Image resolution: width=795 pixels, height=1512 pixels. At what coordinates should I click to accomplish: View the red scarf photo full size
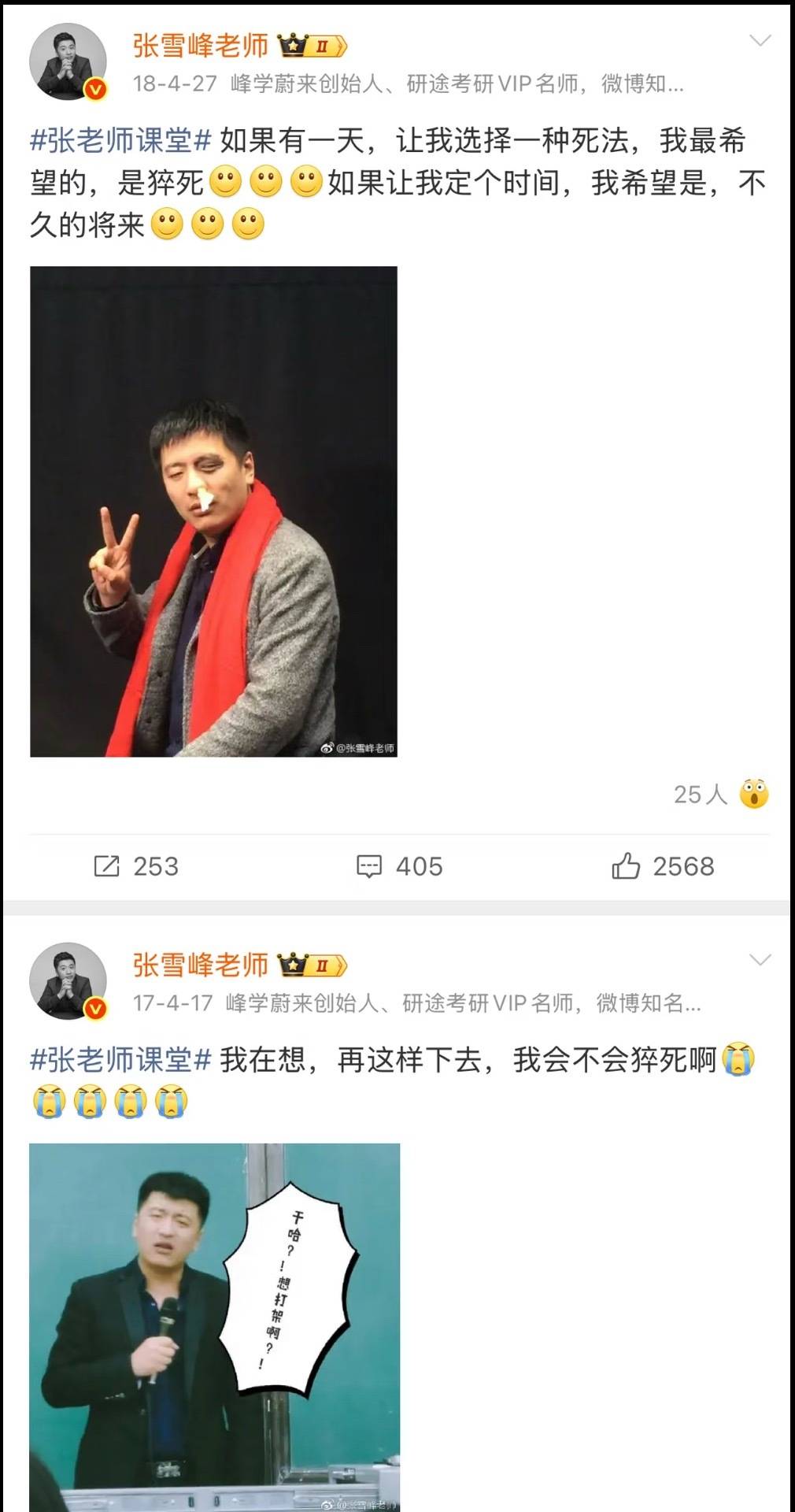tap(213, 511)
